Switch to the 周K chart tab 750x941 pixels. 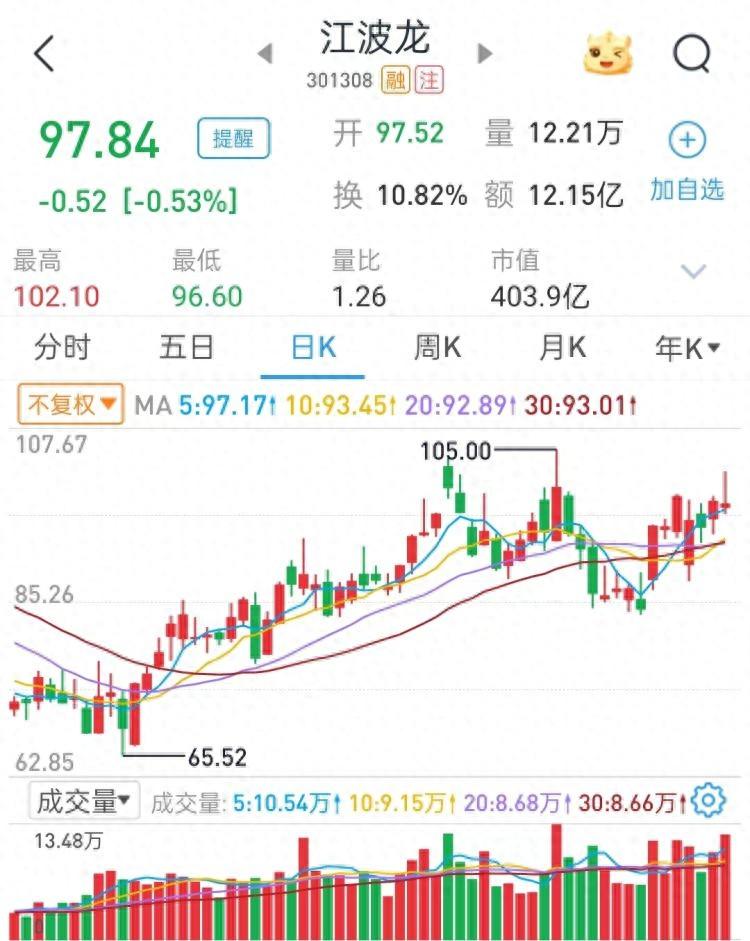[437, 347]
